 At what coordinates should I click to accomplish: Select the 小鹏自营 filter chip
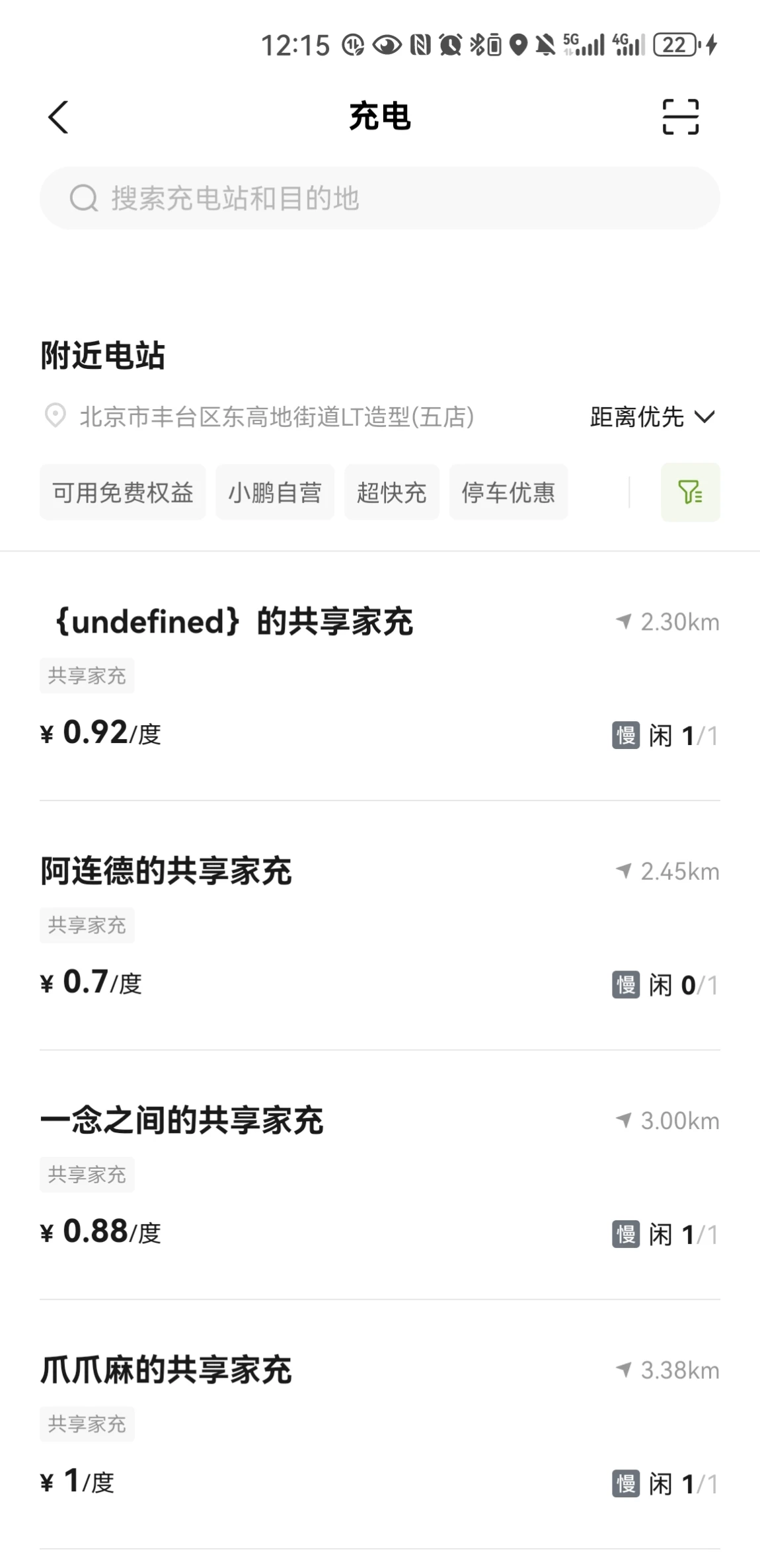(275, 492)
